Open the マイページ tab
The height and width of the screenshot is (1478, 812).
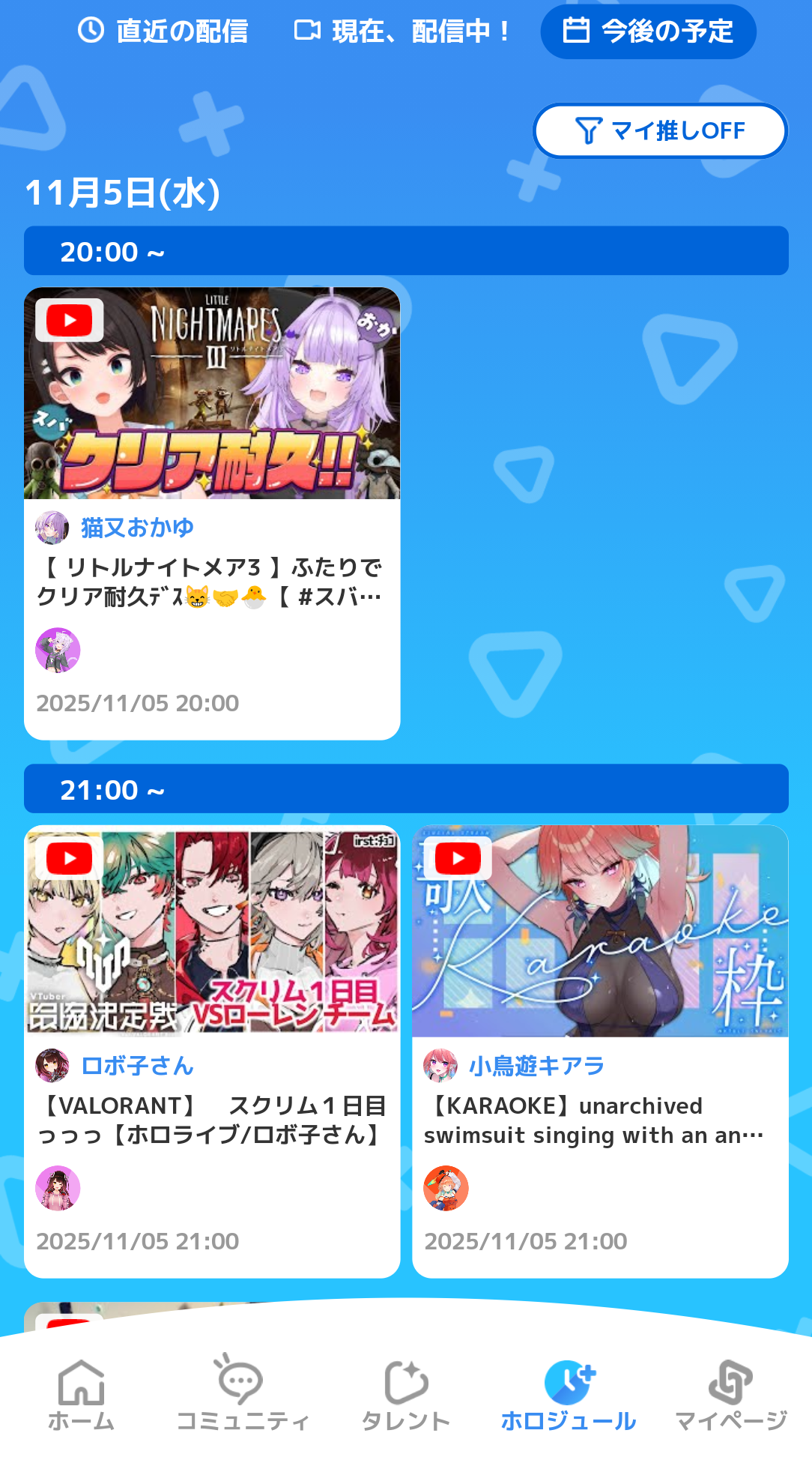point(730,1396)
